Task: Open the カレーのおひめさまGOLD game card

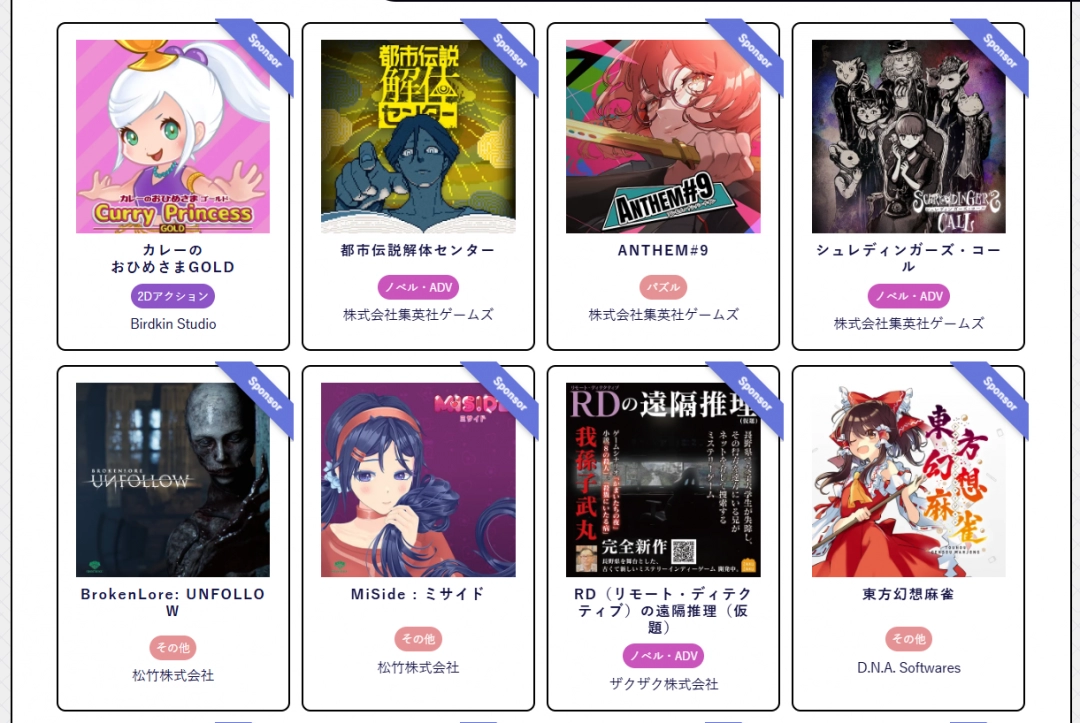Action: (173, 137)
